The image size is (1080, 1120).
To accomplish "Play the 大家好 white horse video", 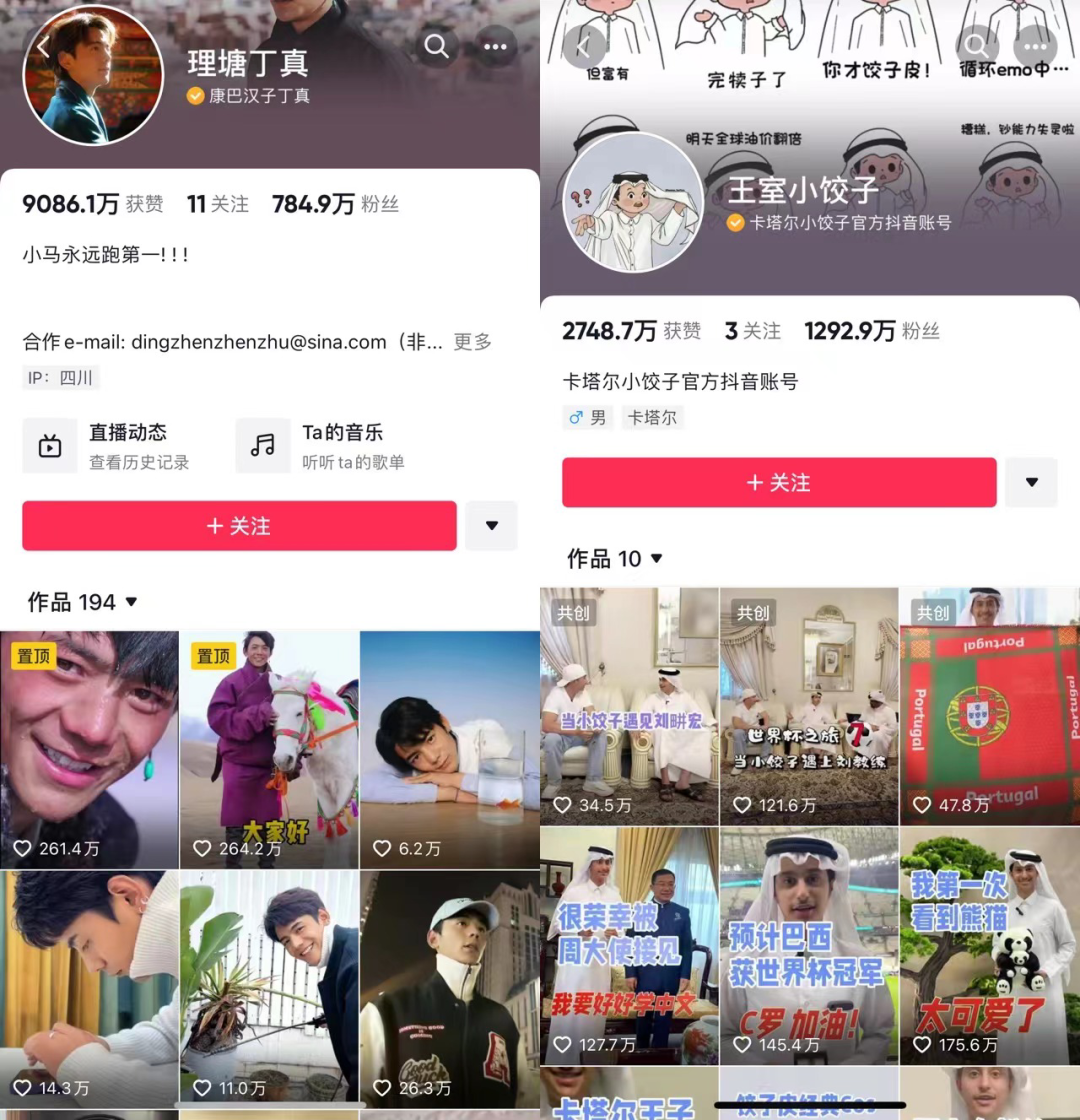I will click(x=269, y=749).
